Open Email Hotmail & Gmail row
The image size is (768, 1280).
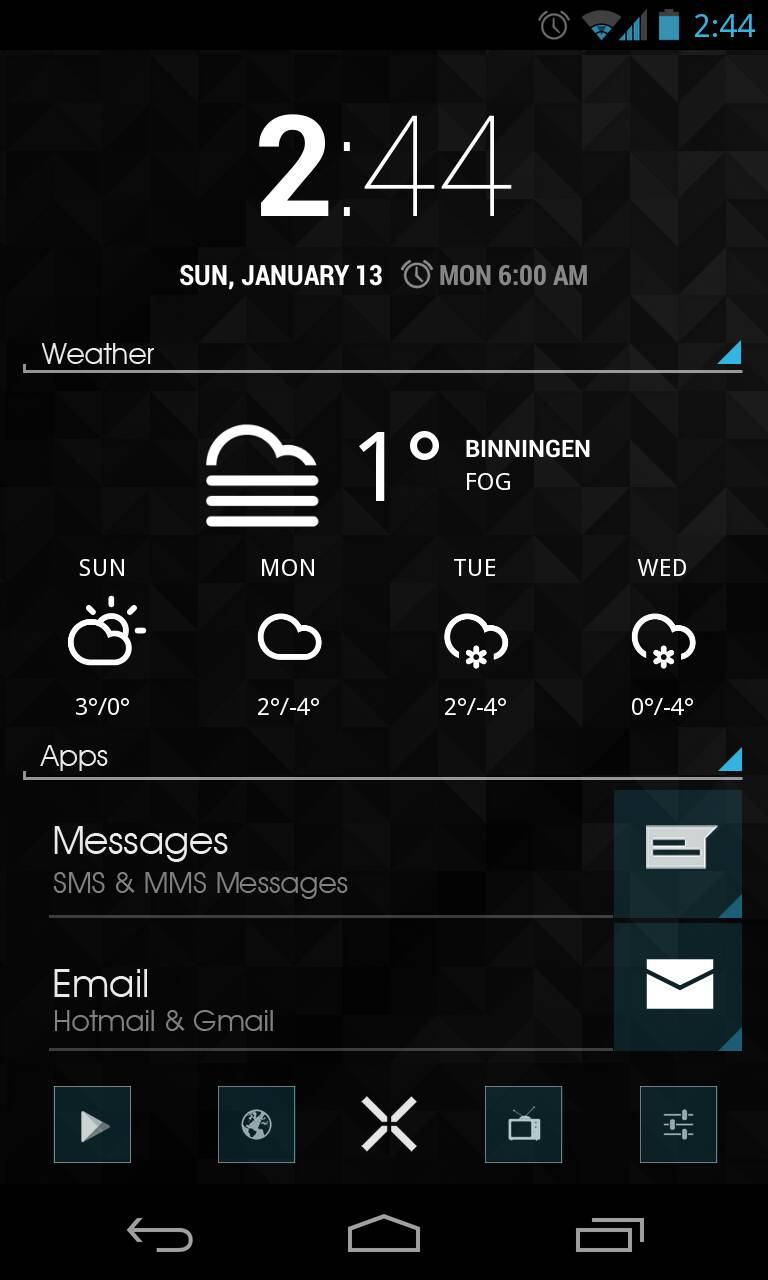(x=396, y=988)
